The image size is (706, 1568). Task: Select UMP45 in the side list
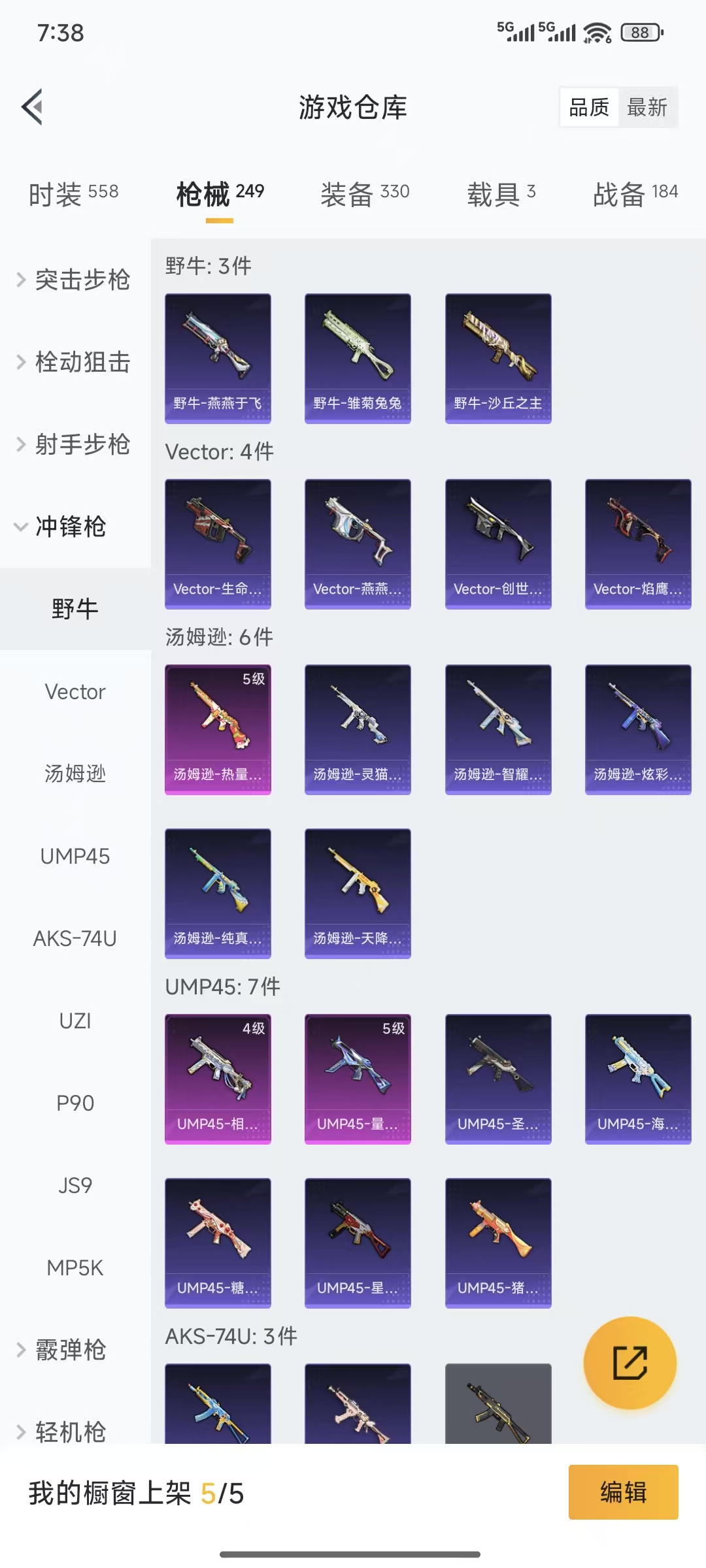(x=75, y=856)
